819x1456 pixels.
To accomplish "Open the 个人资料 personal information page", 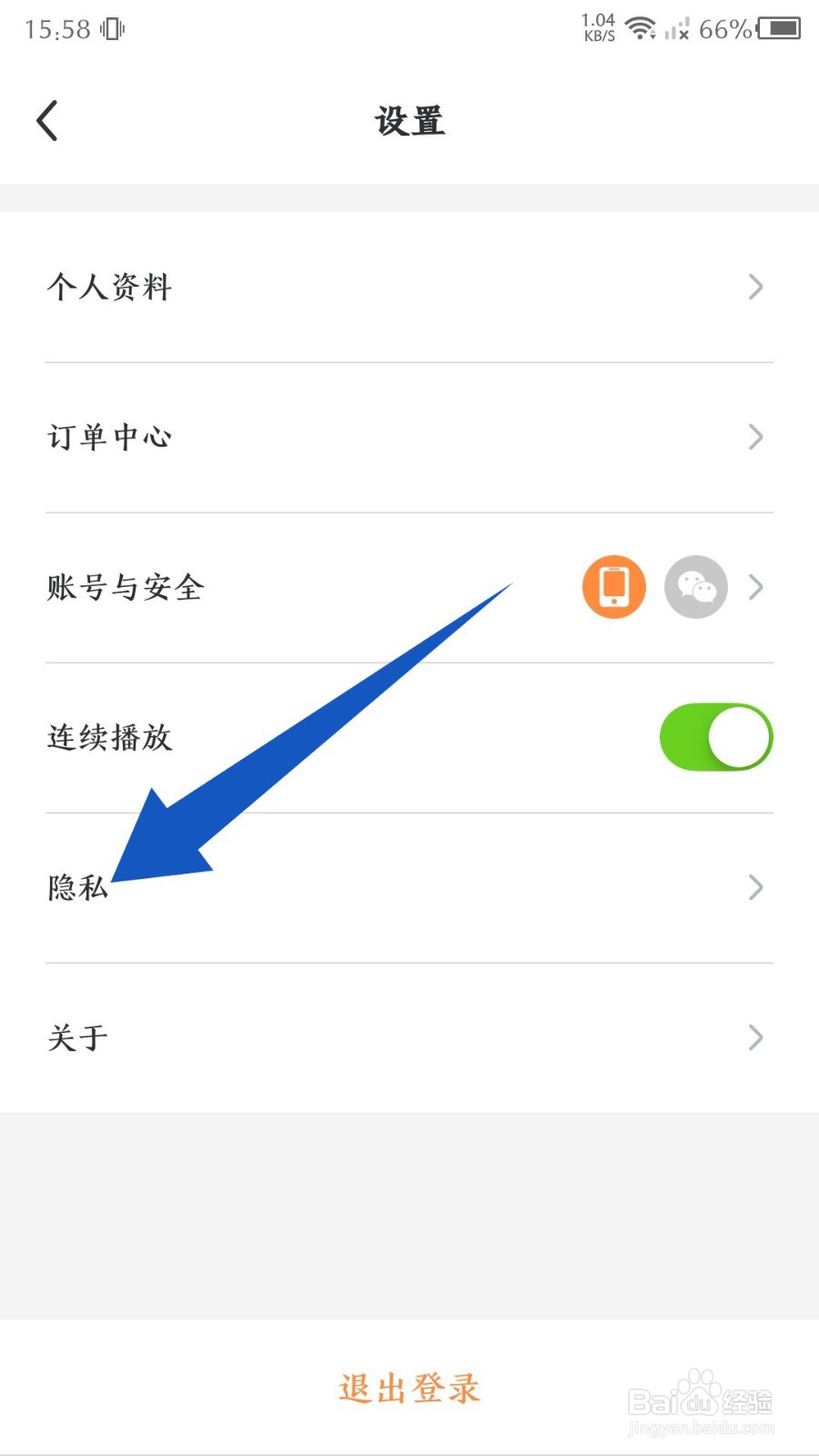I will (109, 287).
